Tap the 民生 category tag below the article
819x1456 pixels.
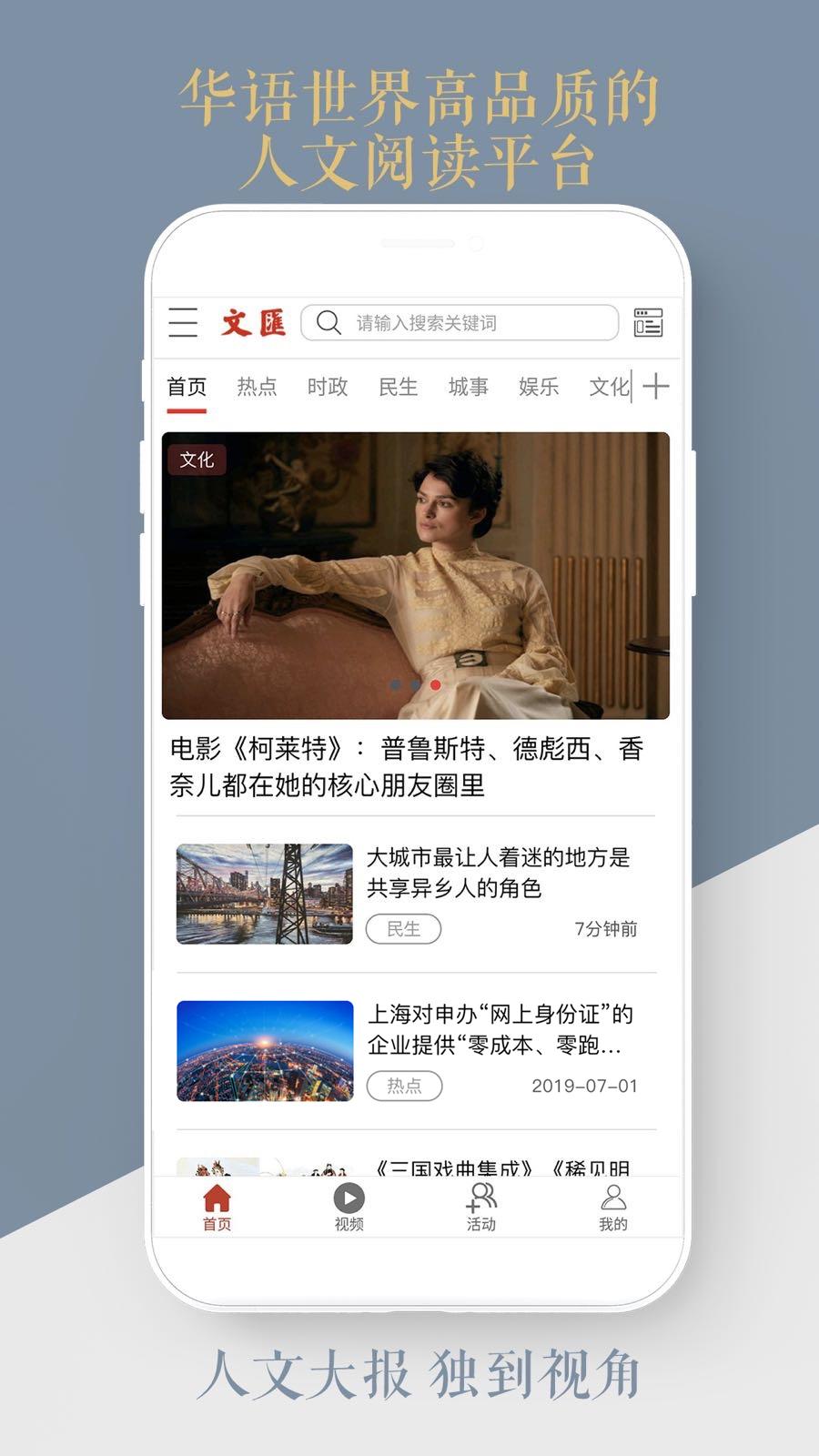click(403, 929)
